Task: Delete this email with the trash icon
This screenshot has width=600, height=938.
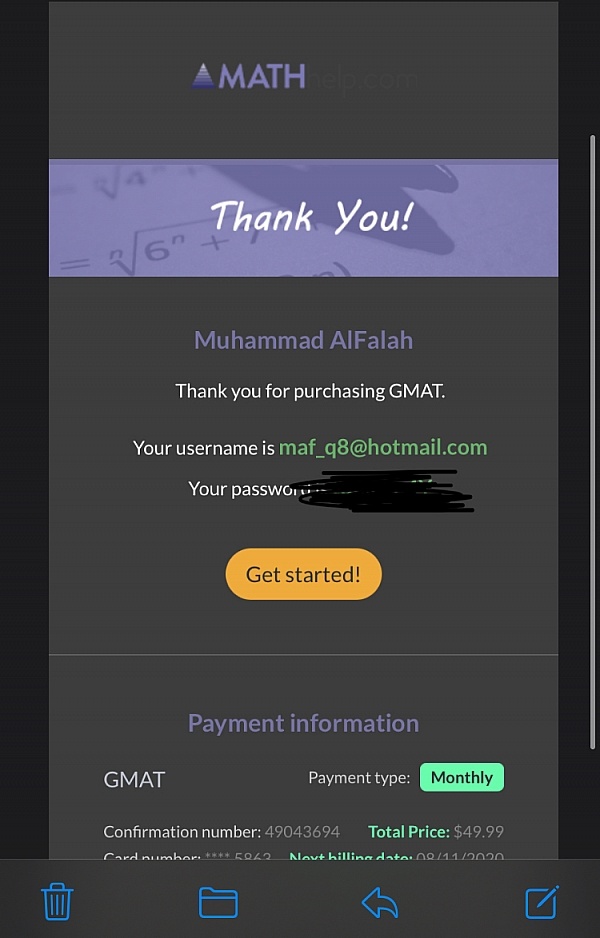Action: pos(57,901)
